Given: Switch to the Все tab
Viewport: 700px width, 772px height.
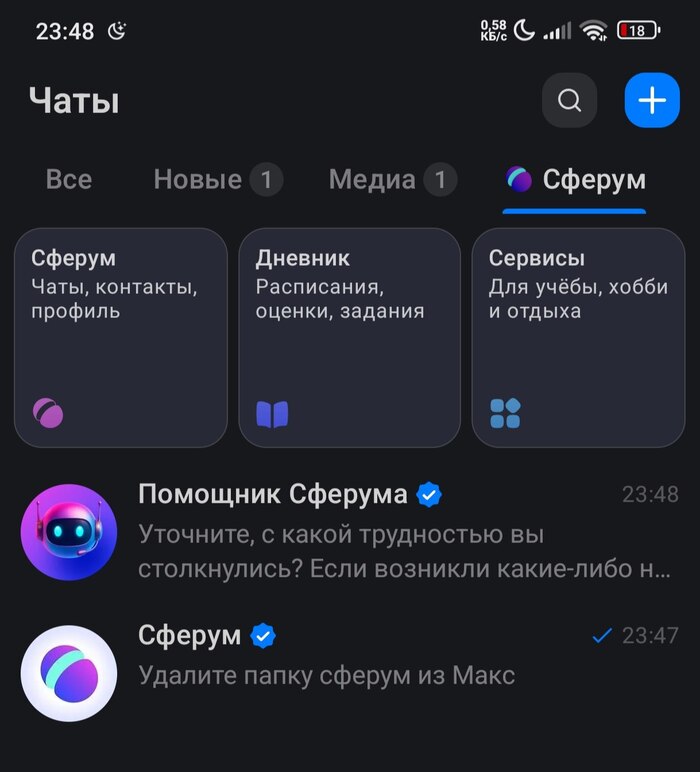Looking at the screenshot, I should pos(69,180).
